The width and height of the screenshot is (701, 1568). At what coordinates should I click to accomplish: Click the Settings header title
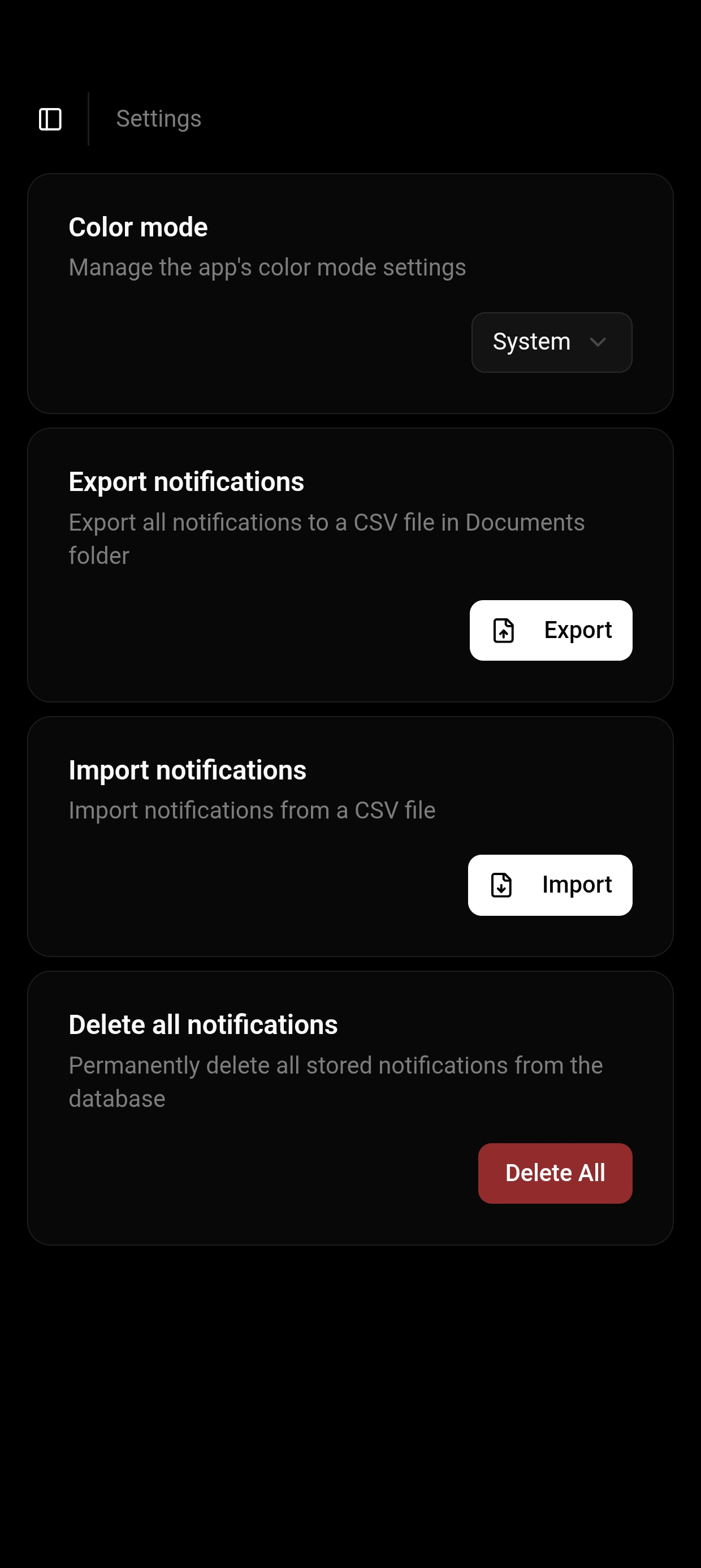coord(158,118)
